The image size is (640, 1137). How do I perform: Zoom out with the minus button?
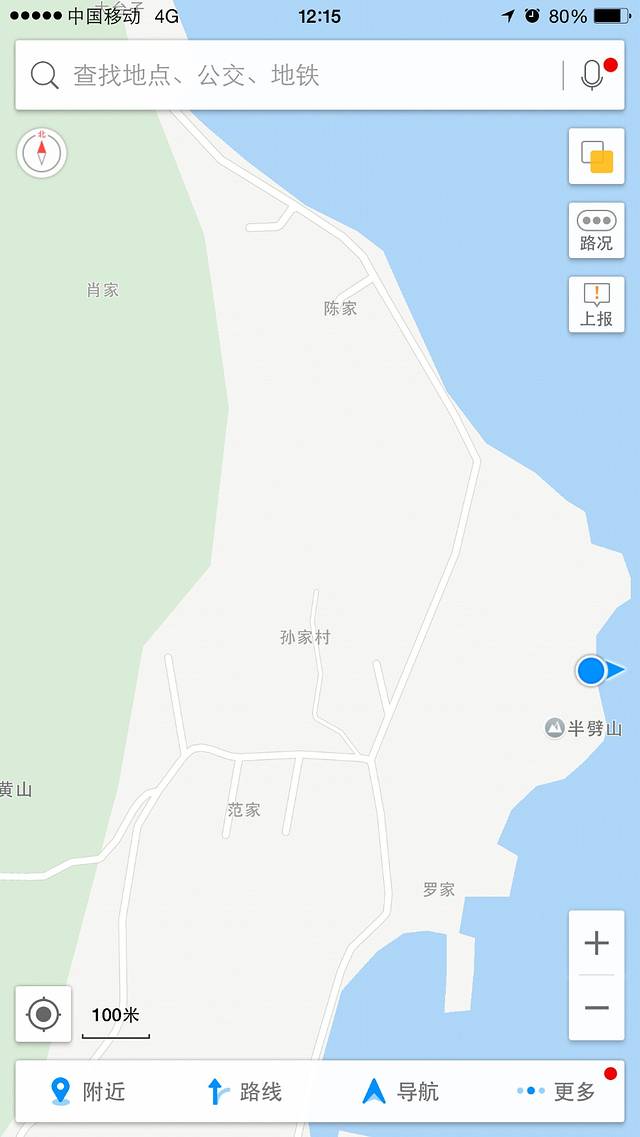coord(597,1007)
